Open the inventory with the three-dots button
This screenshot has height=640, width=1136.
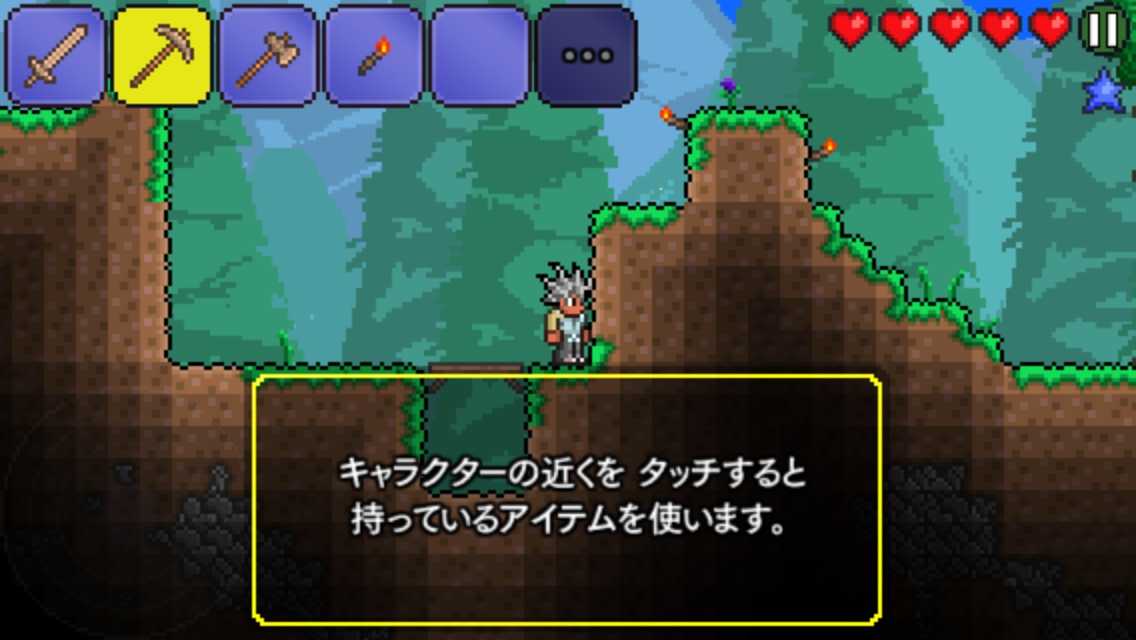pos(586,55)
